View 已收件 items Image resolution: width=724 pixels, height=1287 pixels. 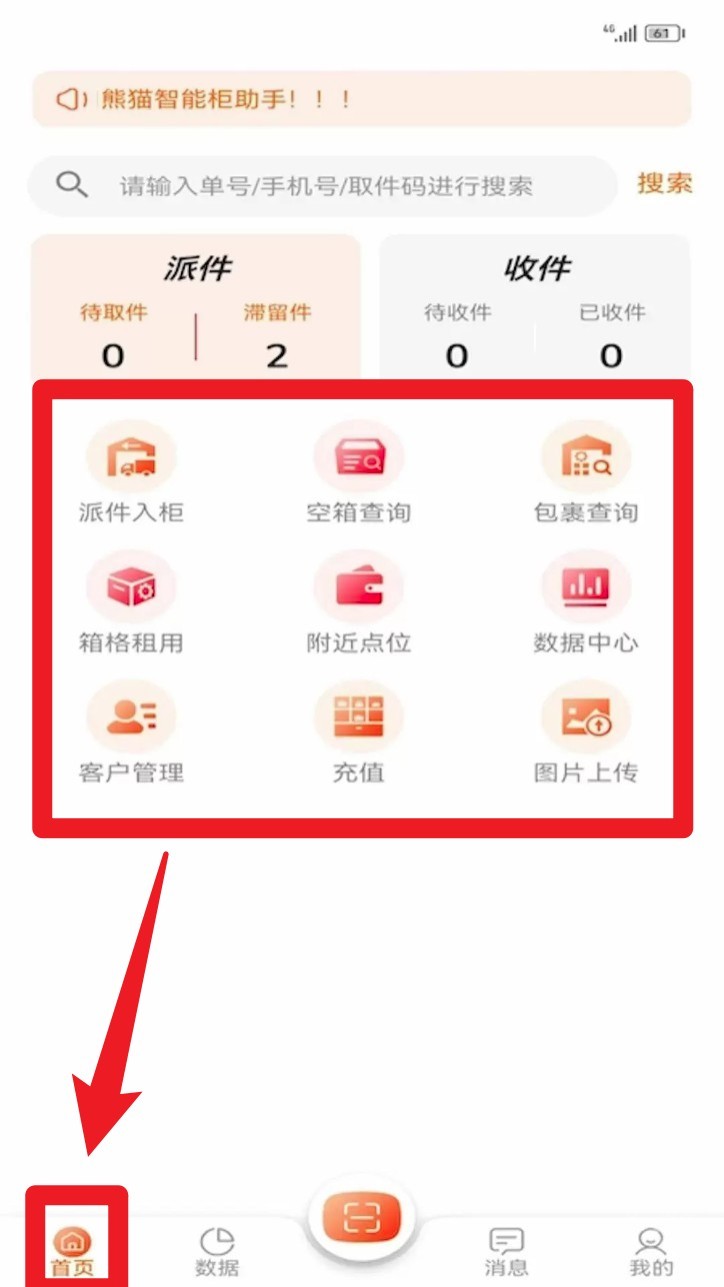click(611, 336)
